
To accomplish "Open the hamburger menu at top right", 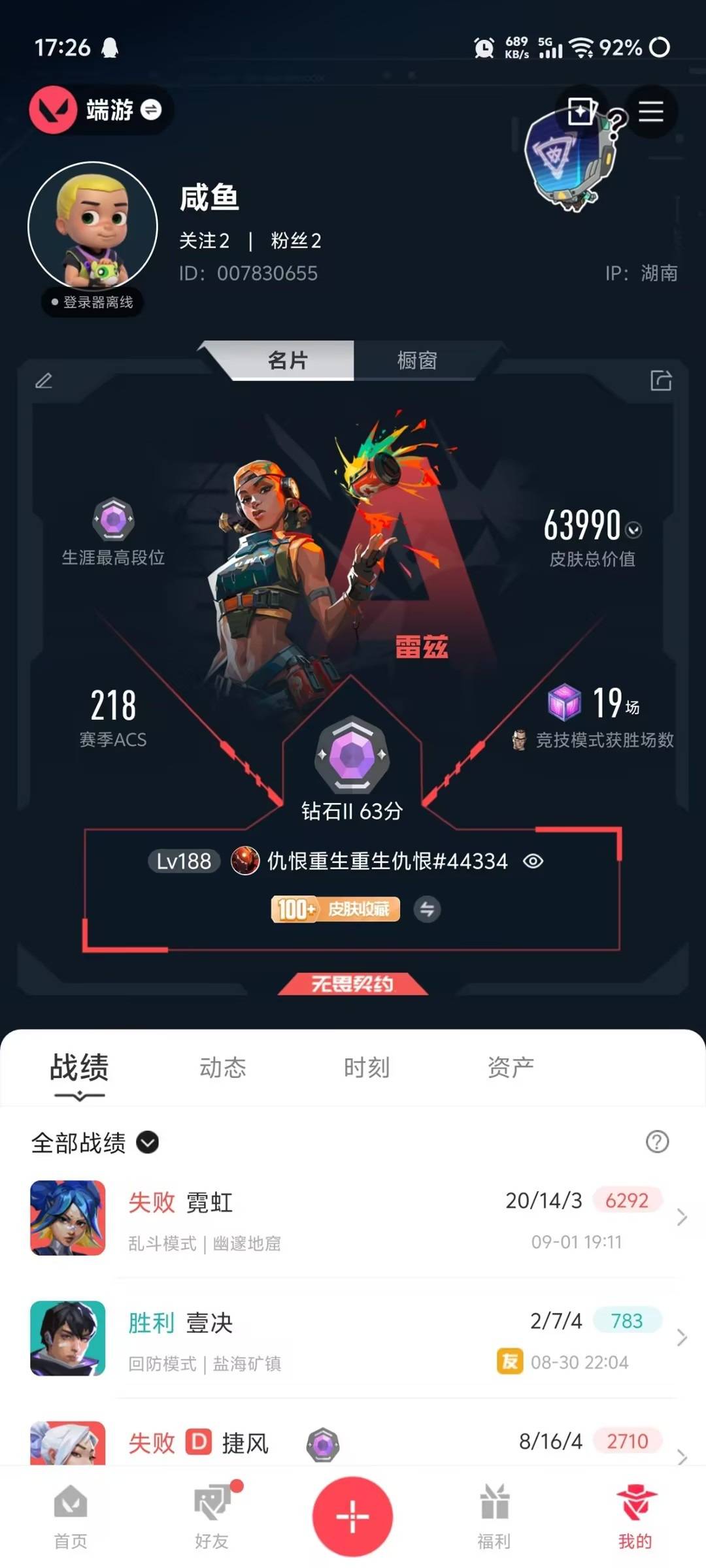I will (650, 111).
